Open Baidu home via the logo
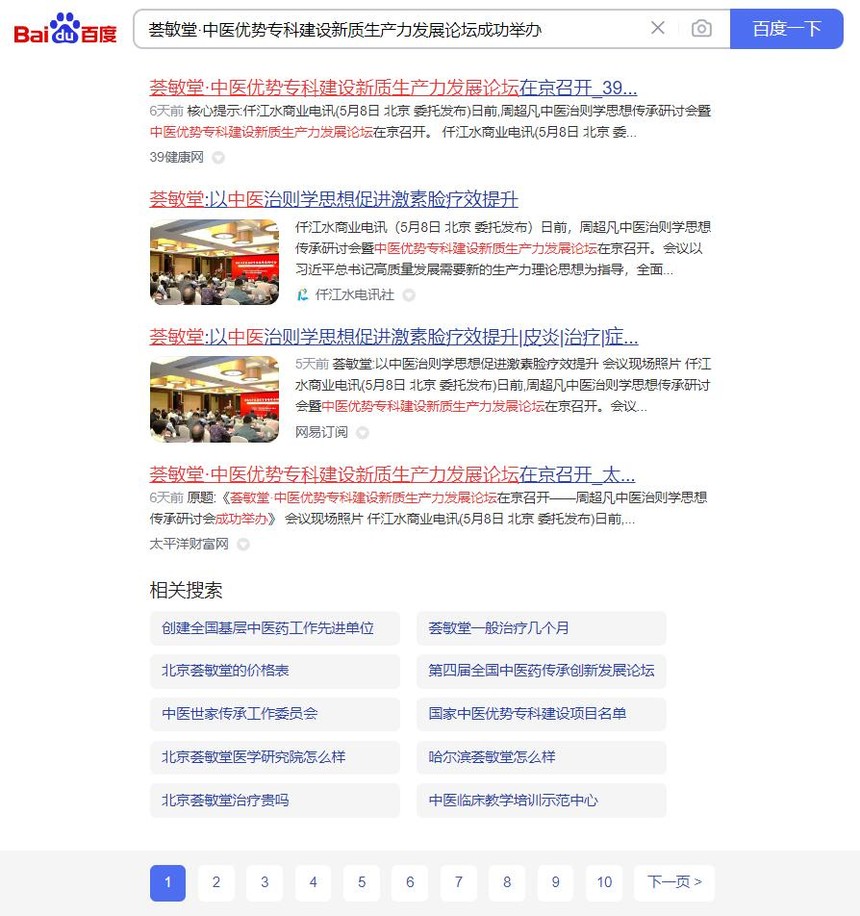The height and width of the screenshot is (916, 860). pos(65,31)
